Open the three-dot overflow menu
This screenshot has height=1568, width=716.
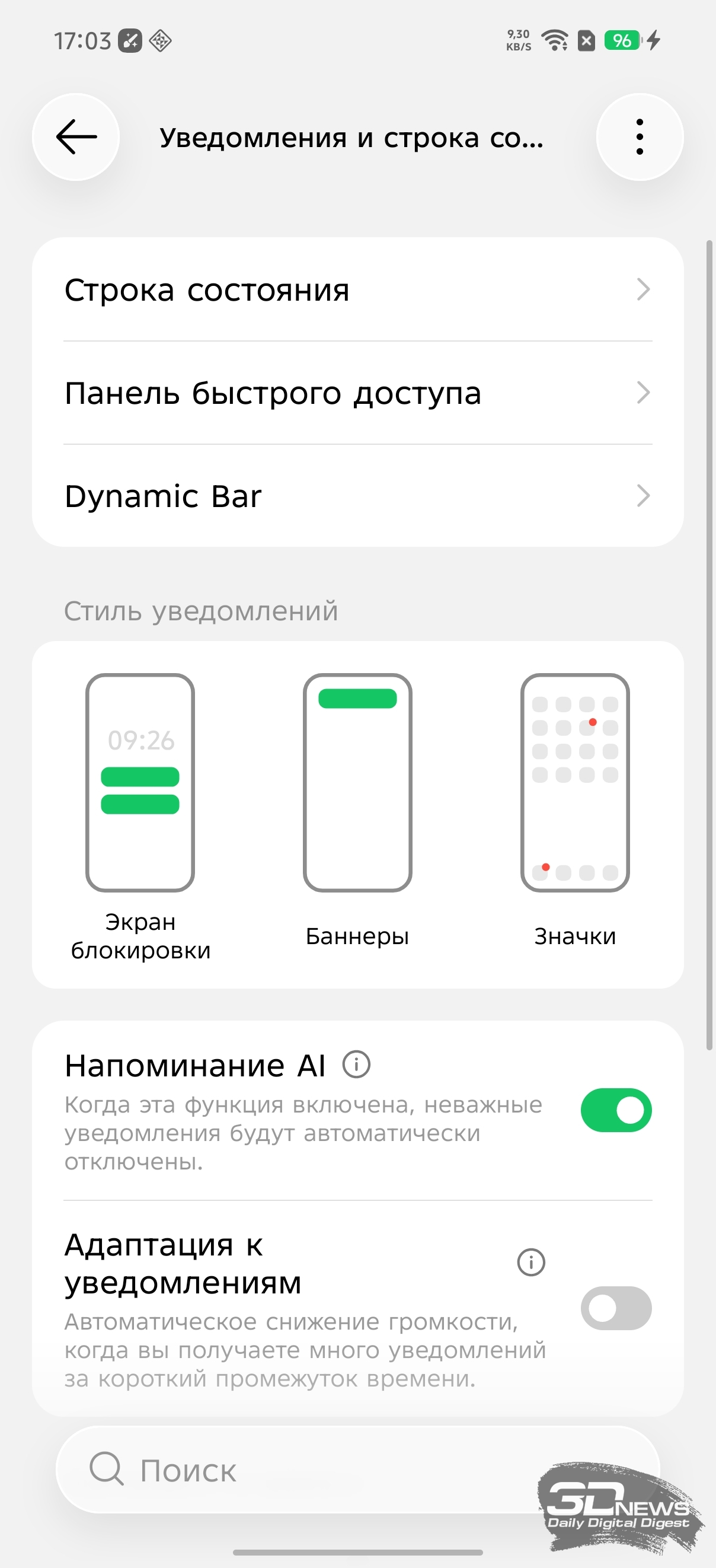[640, 137]
